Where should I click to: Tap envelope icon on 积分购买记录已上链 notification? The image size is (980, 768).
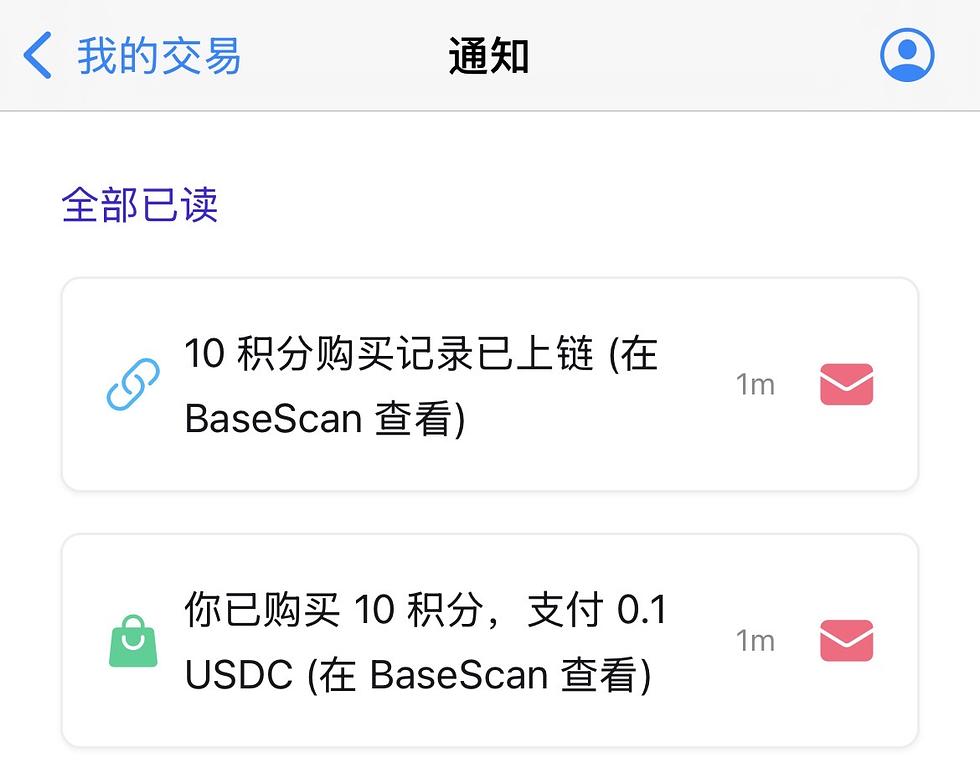(846, 385)
